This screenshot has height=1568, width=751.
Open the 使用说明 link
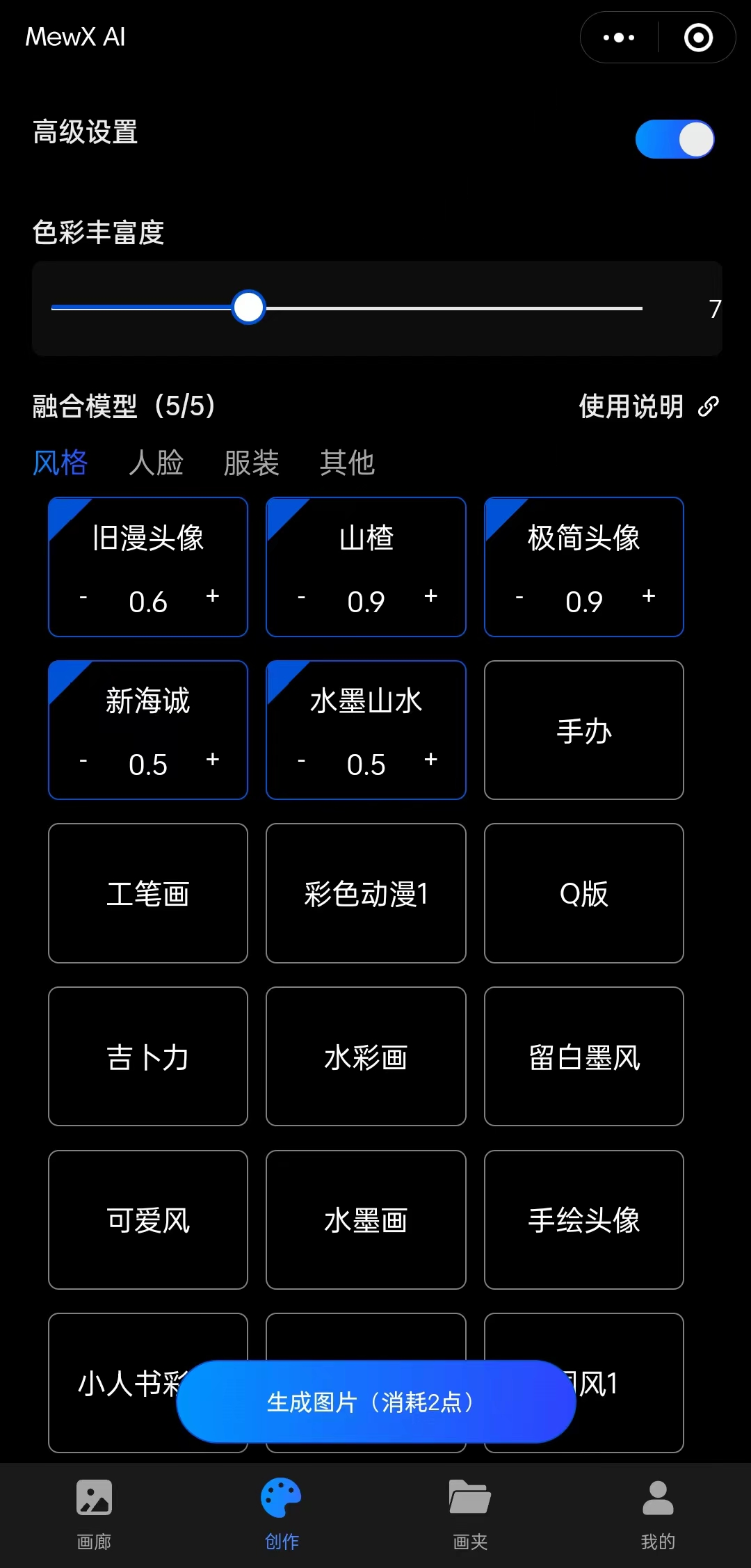click(648, 406)
